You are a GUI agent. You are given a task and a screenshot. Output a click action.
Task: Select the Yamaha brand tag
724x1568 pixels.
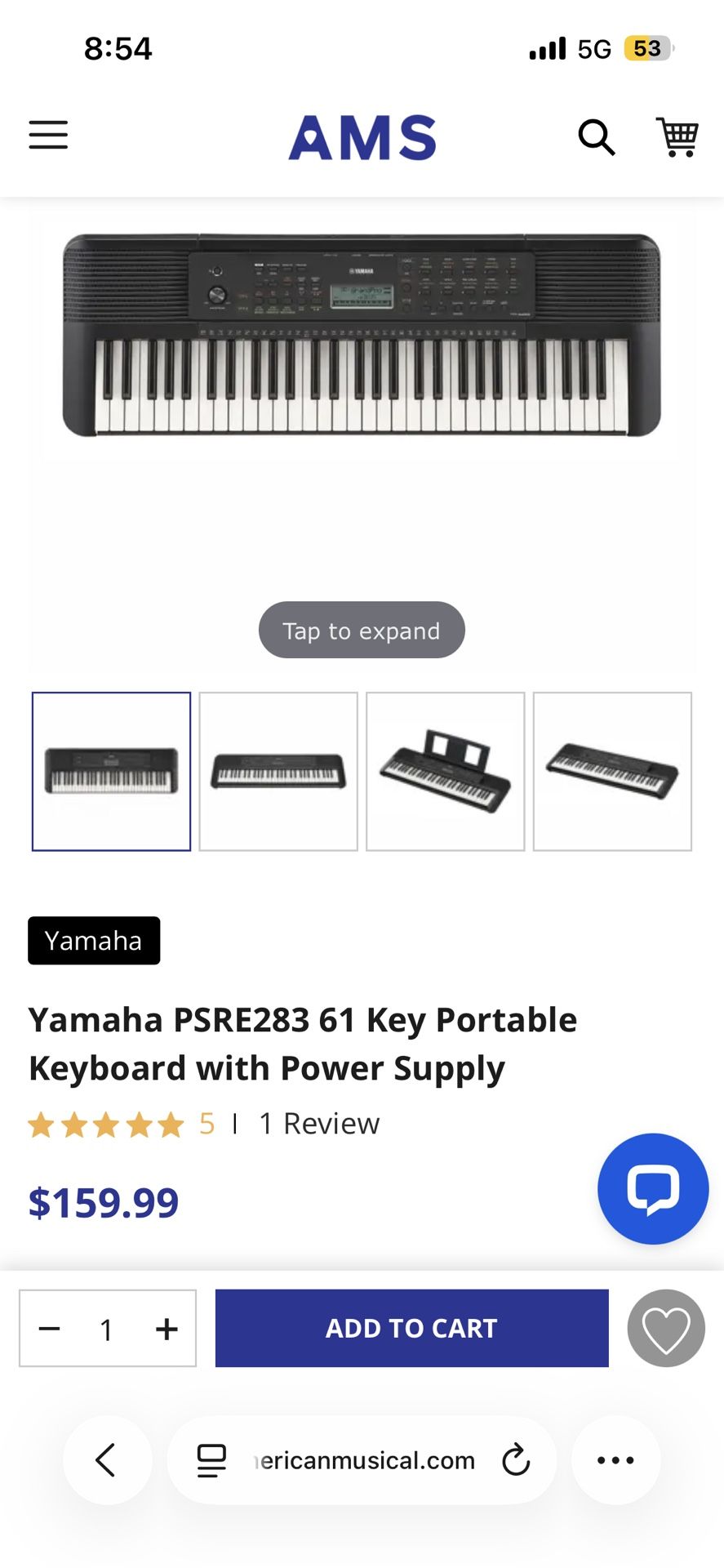[x=94, y=940]
